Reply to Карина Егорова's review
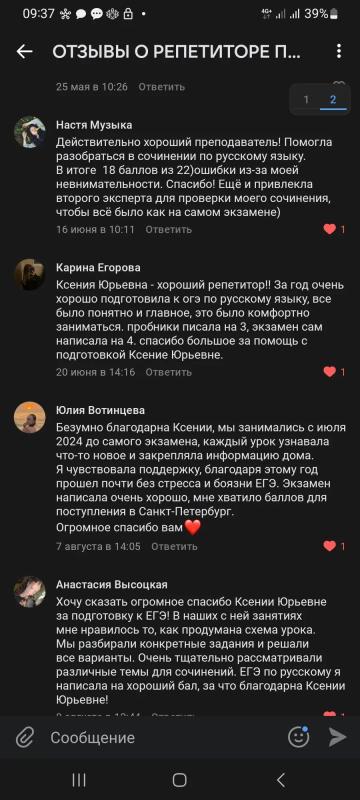Image resolution: width=360 pixels, height=800 pixels. click(x=168, y=372)
